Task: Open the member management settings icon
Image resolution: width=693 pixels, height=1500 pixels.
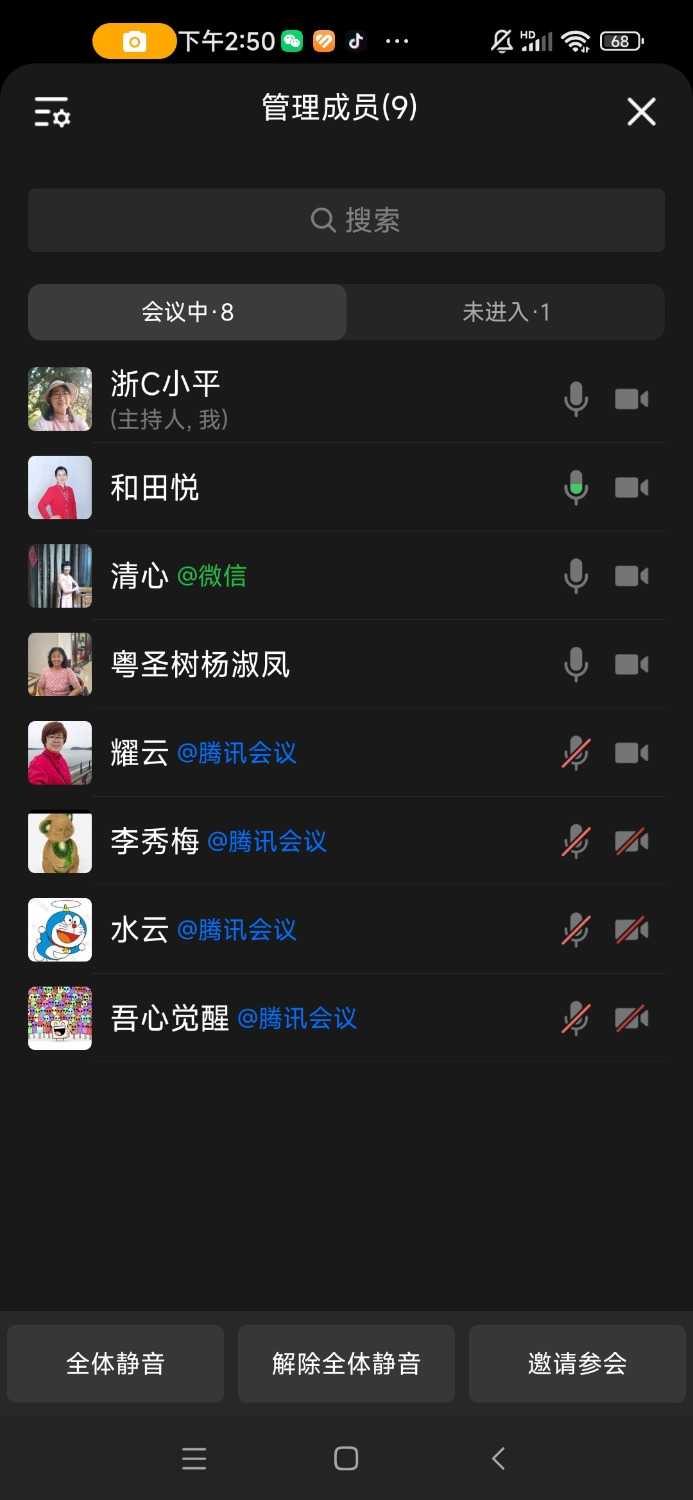Action: [52, 112]
